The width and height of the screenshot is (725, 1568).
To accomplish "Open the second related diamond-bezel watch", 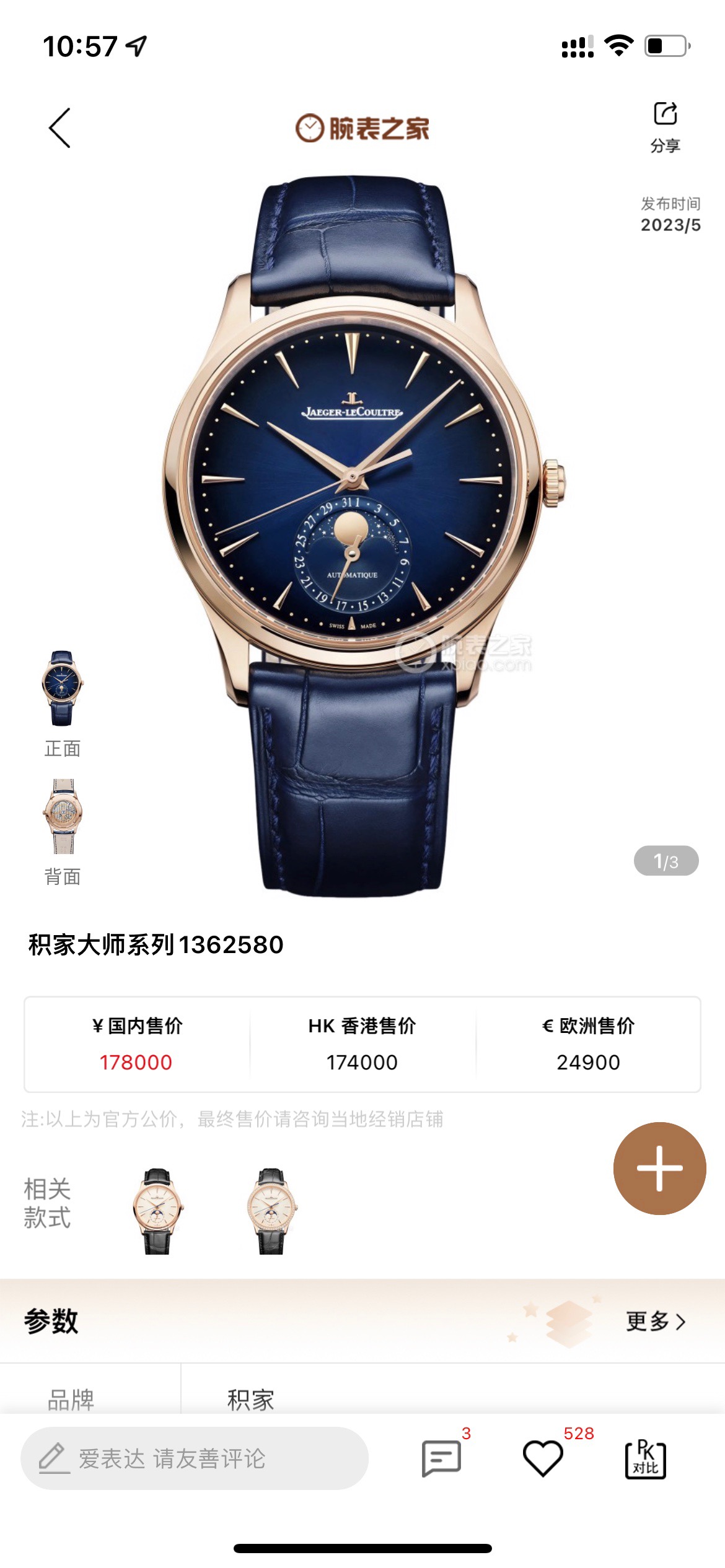I will (x=271, y=1211).
